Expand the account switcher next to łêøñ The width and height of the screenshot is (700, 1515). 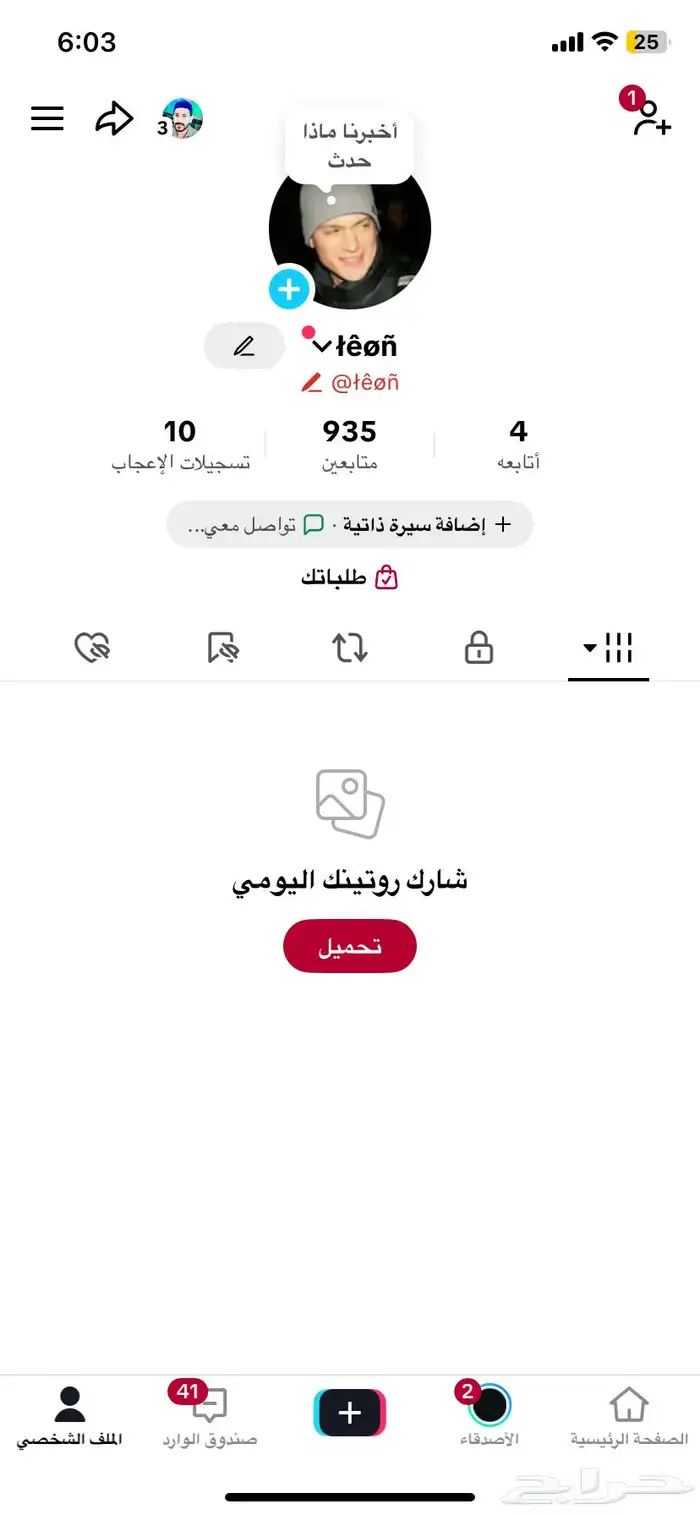click(x=321, y=347)
